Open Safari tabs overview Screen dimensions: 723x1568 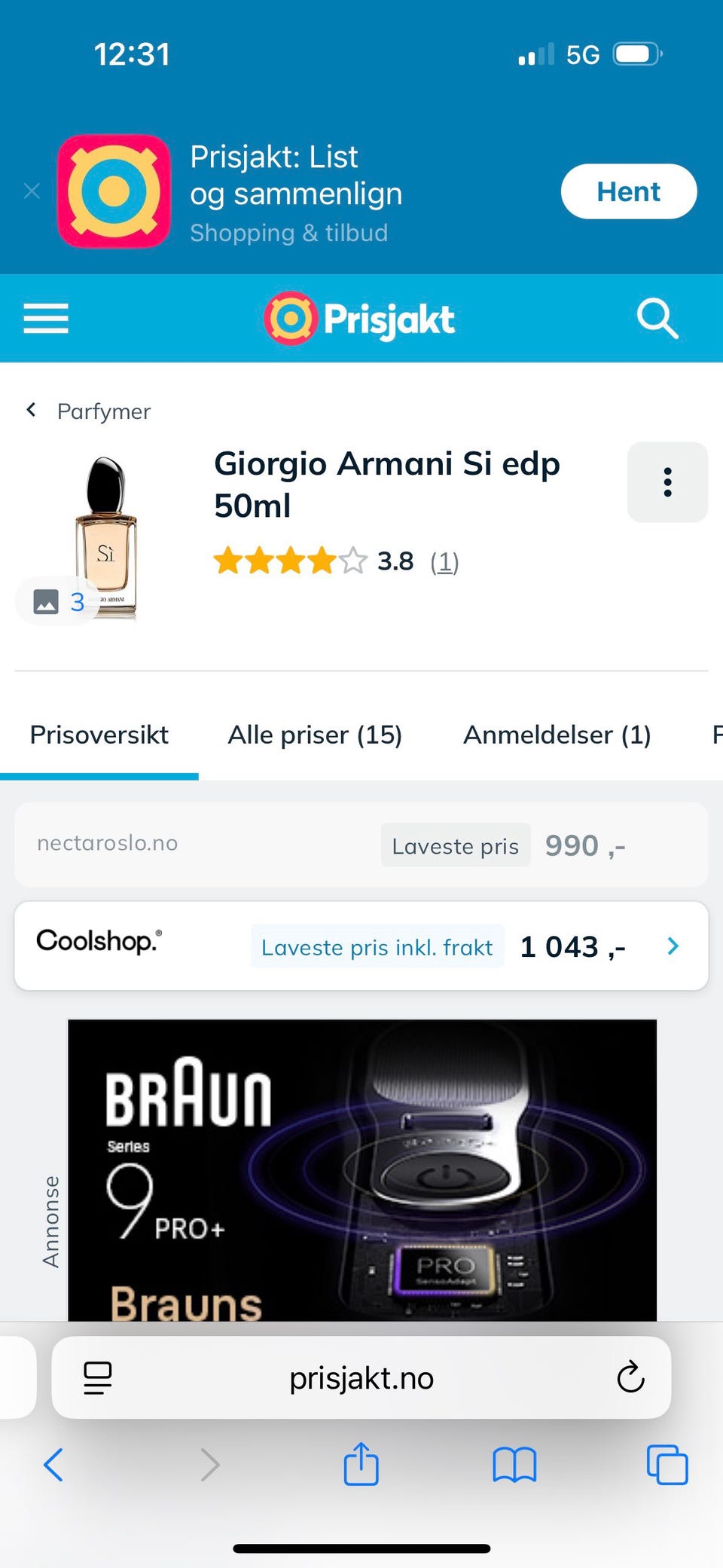(x=667, y=1465)
